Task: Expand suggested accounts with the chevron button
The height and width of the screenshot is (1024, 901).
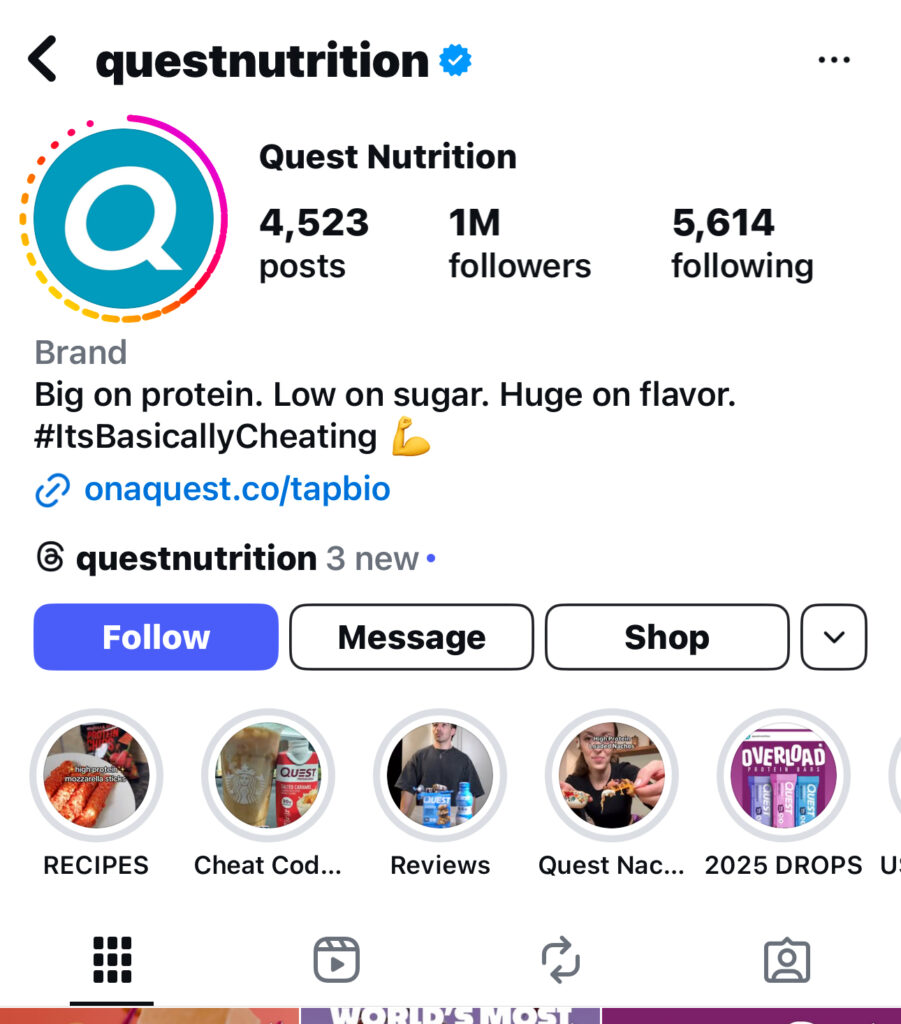Action: pyautogui.click(x=834, y=637)
